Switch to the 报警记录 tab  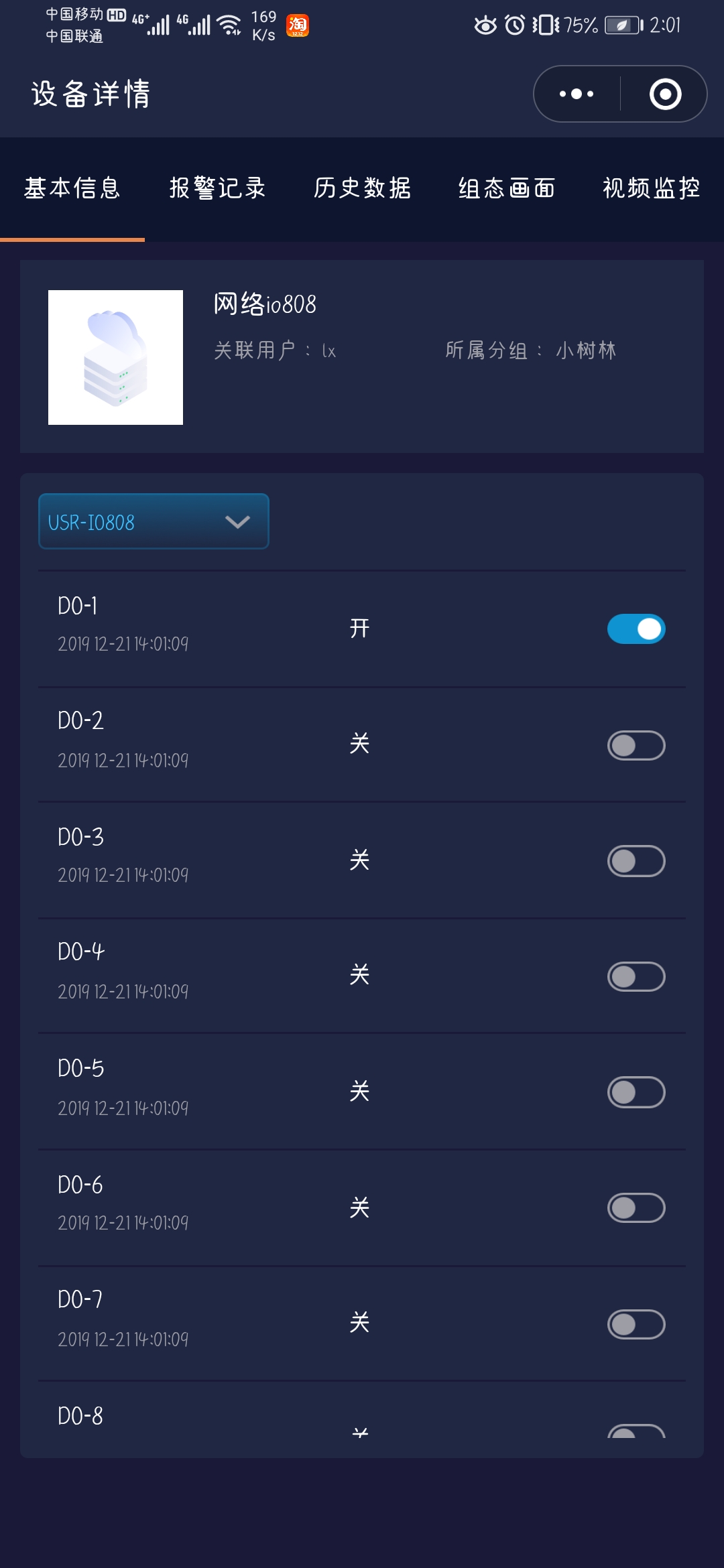(x=217, y=188)
